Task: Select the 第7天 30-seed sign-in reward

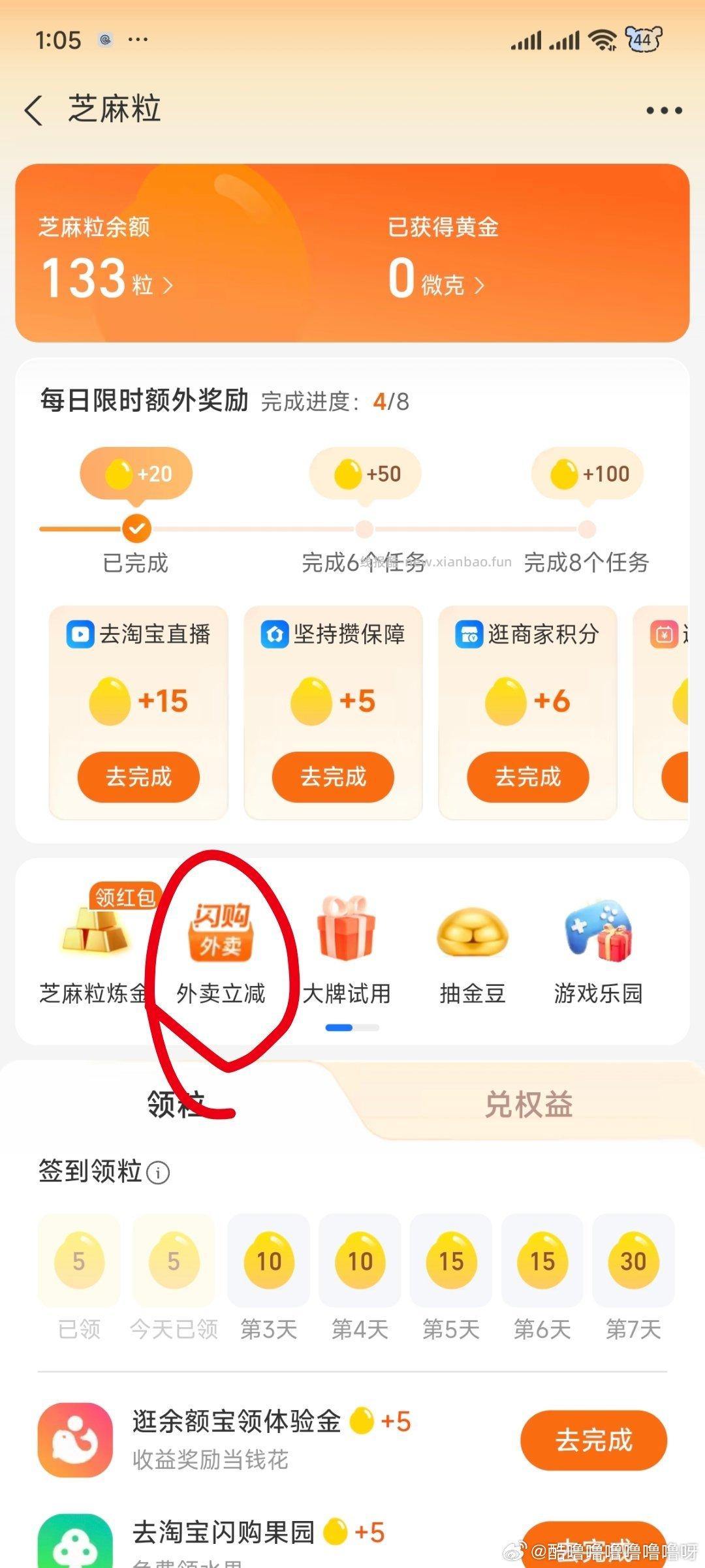Action: click(x=633, y=1261)
